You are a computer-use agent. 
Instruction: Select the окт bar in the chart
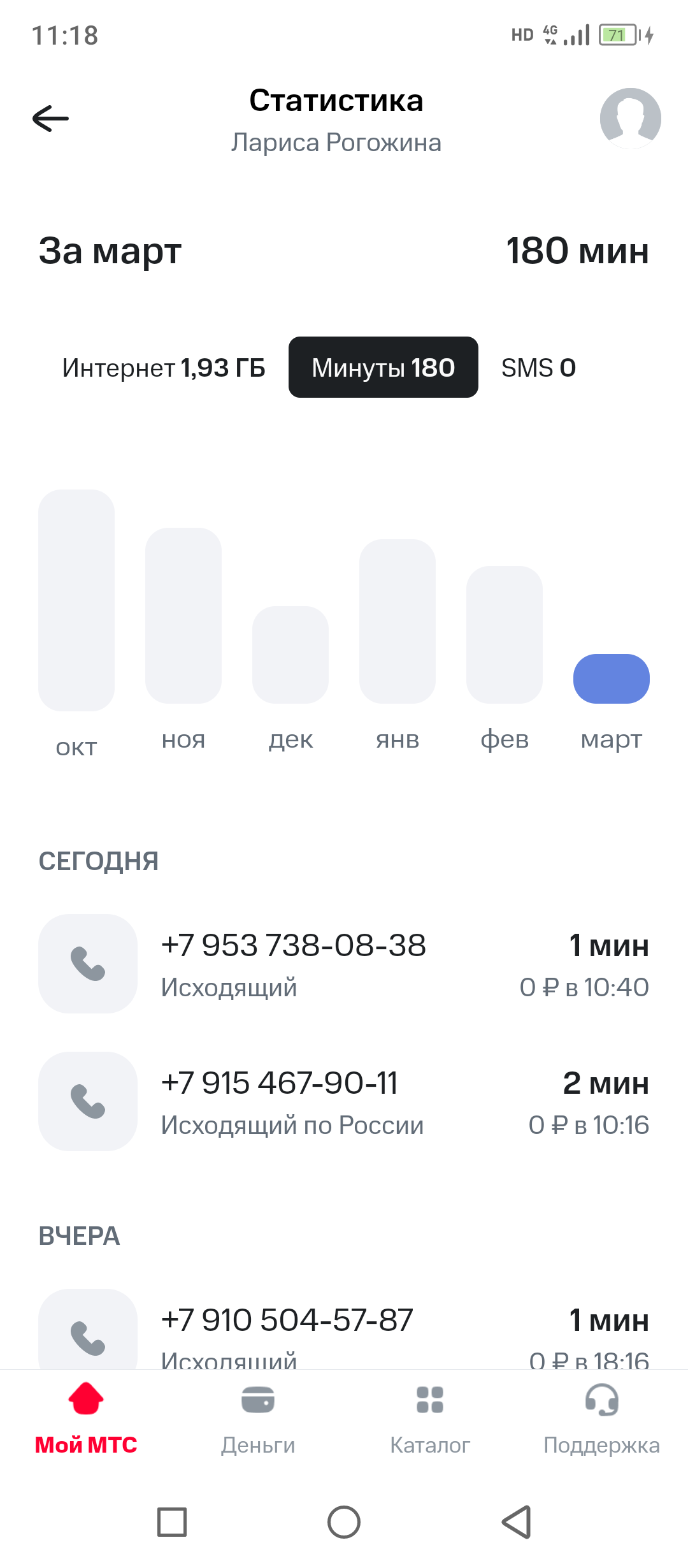(76, 600)
